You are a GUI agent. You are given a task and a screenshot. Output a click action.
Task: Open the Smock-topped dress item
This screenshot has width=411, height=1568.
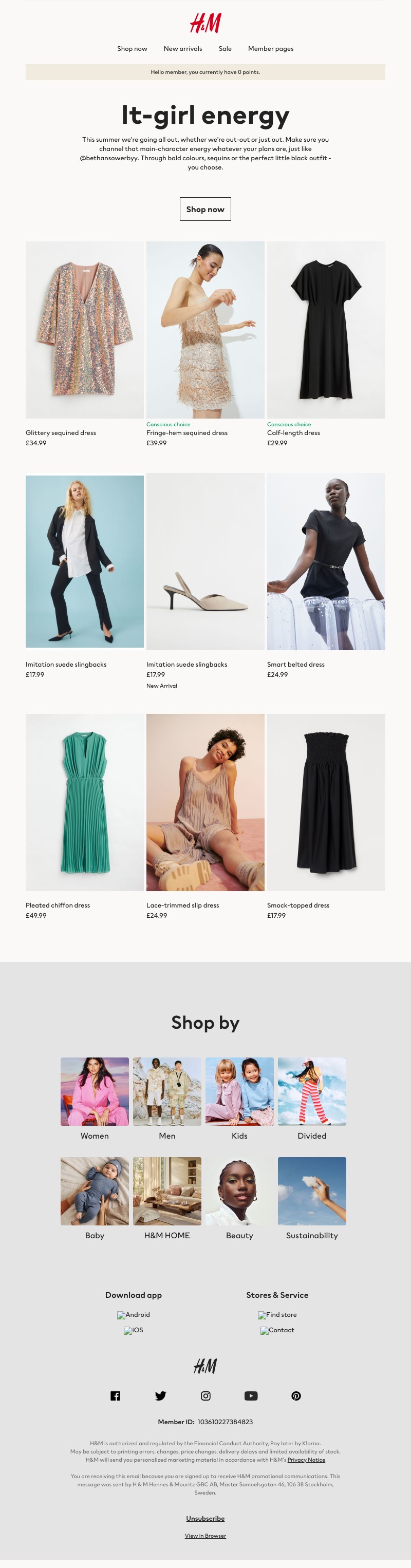point(326,802)
